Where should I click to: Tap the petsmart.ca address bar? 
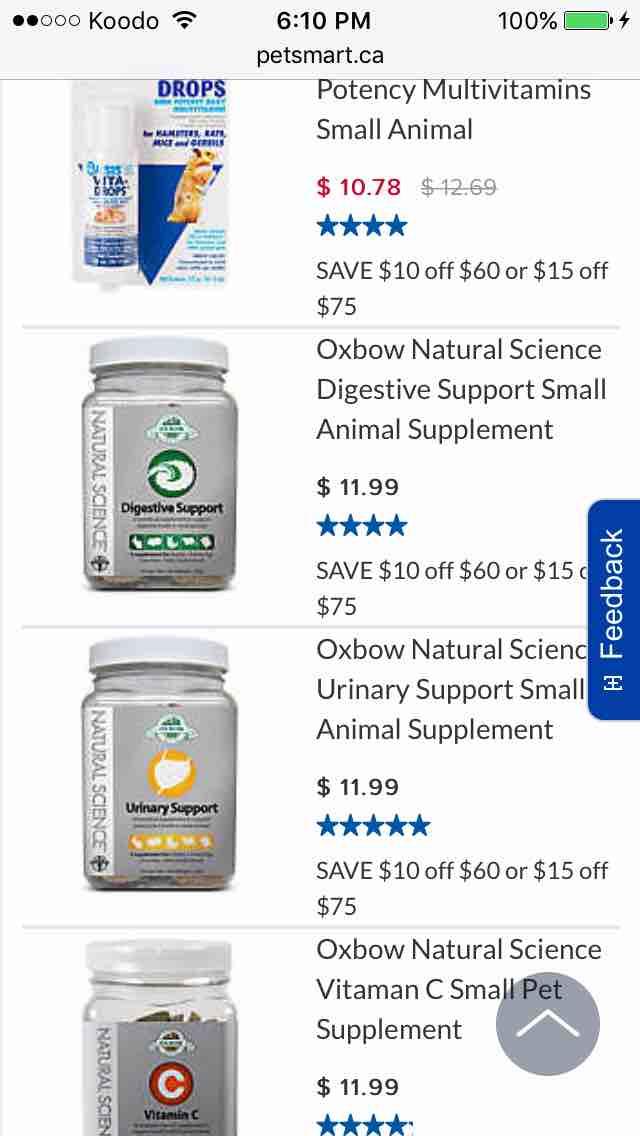tap(320, 55)
